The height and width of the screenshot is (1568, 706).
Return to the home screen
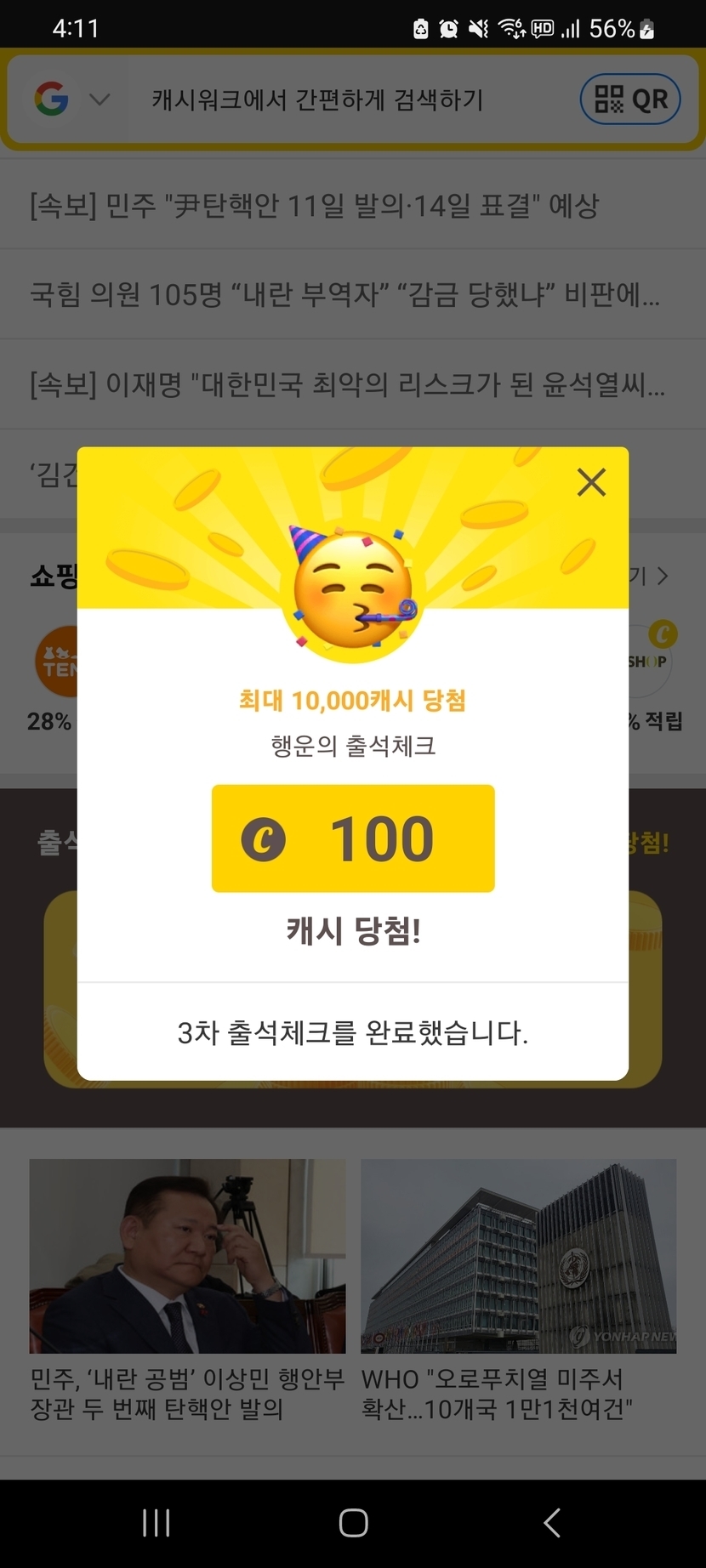pos(353,1523)
